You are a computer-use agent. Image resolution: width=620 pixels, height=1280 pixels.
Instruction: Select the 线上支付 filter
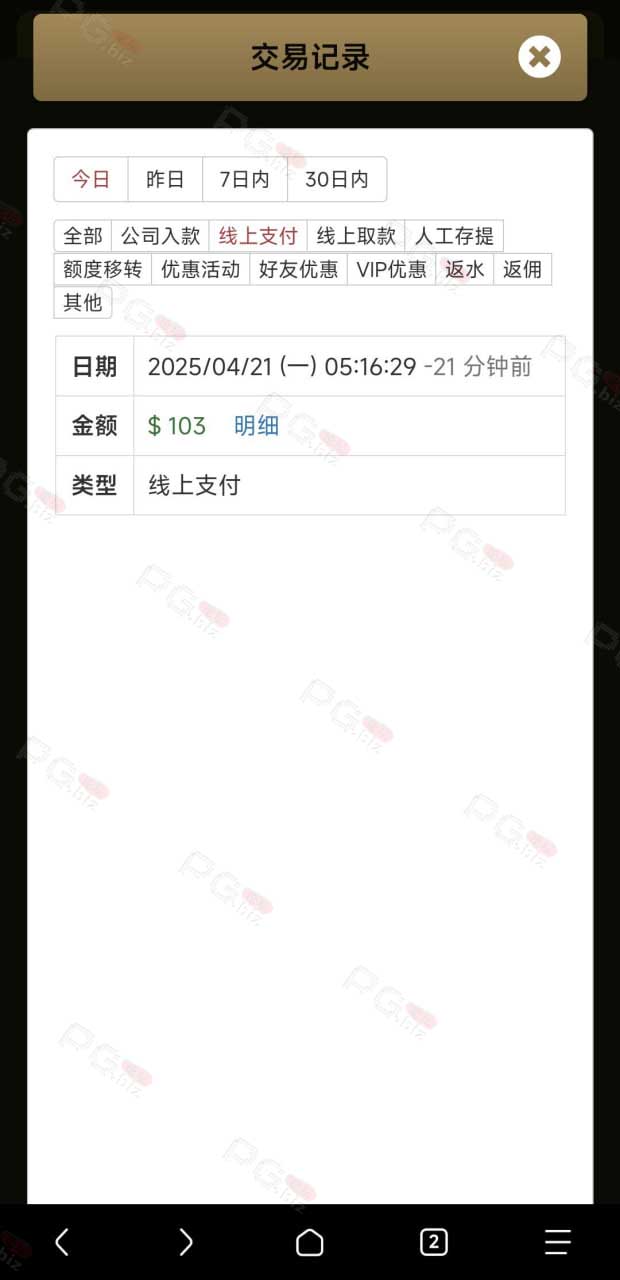(x=259, y=236)
